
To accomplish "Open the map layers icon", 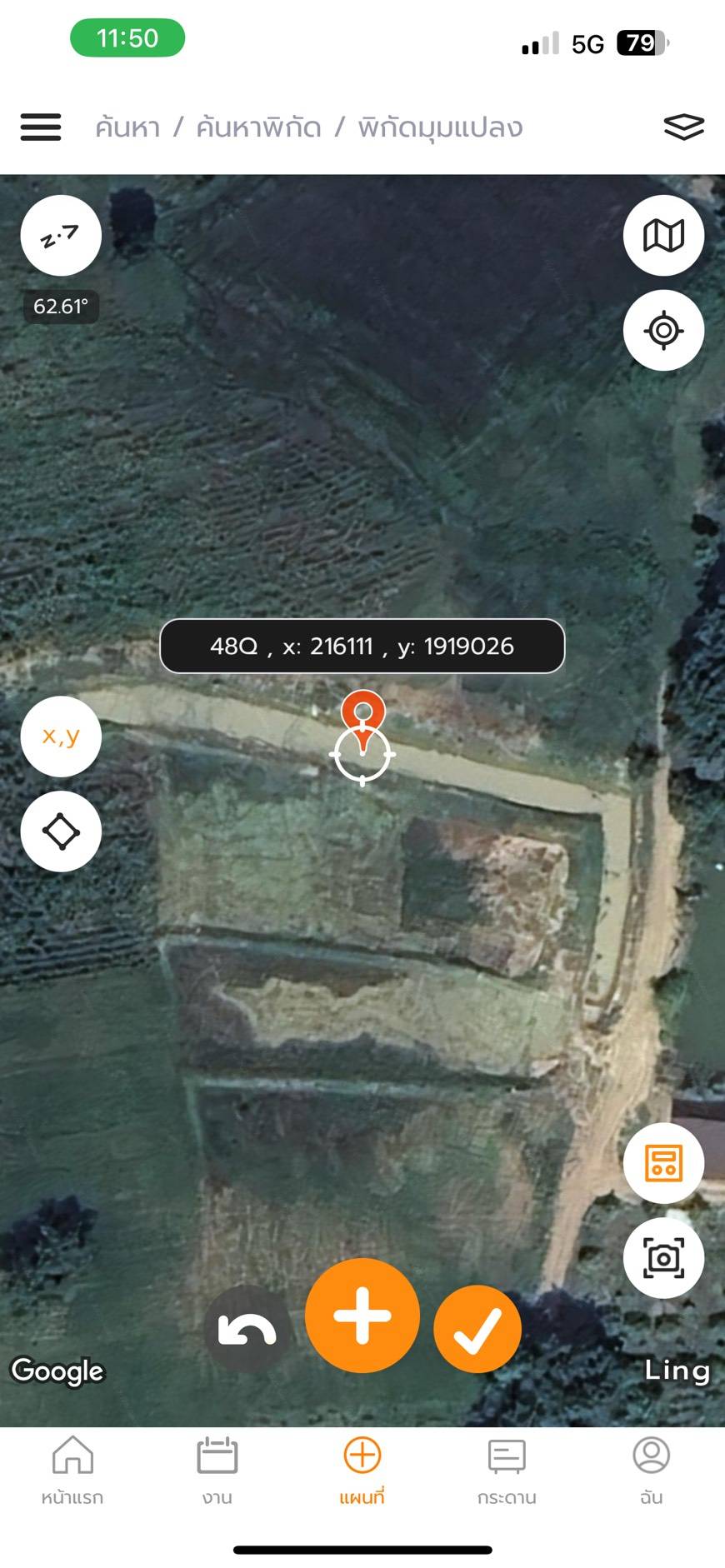I will pyautogui.click(x=683, y=127).
